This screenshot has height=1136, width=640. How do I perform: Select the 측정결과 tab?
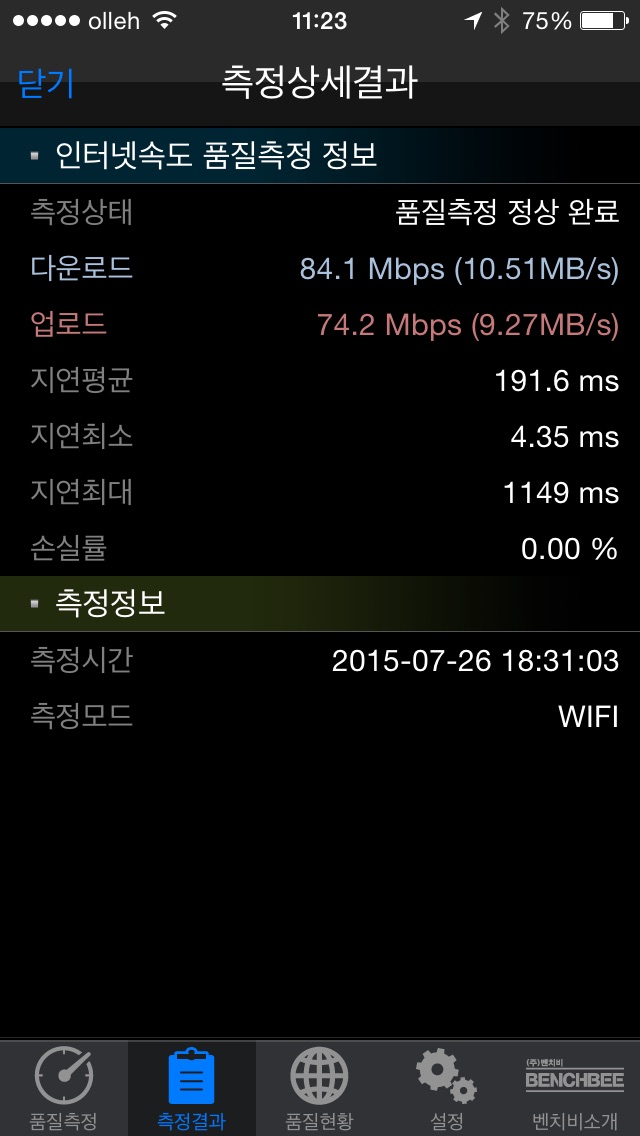coord(191,1089)
